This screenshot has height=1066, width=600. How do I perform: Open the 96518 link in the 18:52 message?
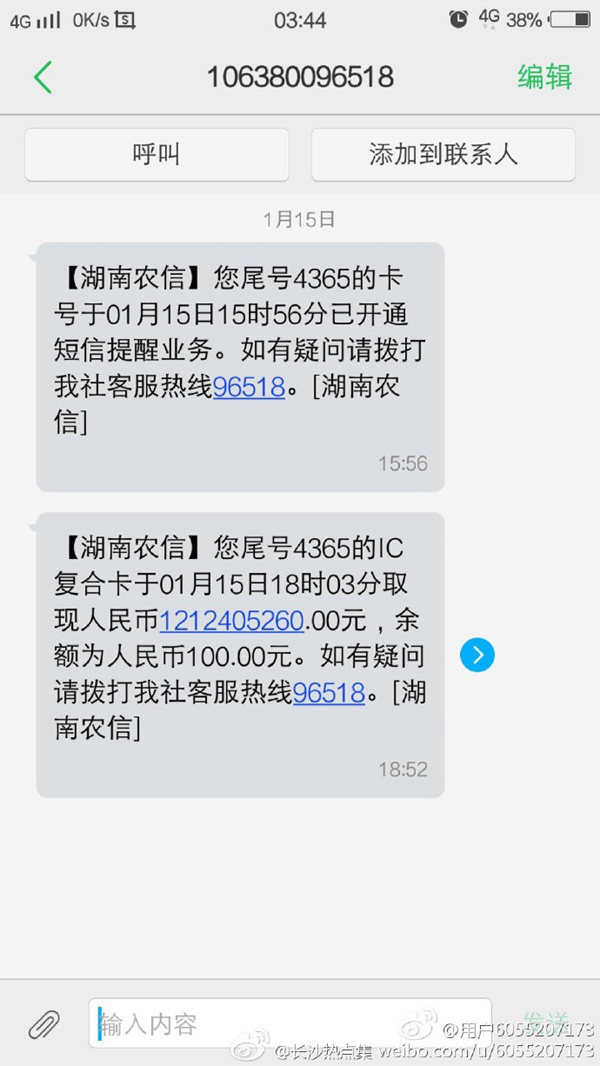[x=329, y=692]
